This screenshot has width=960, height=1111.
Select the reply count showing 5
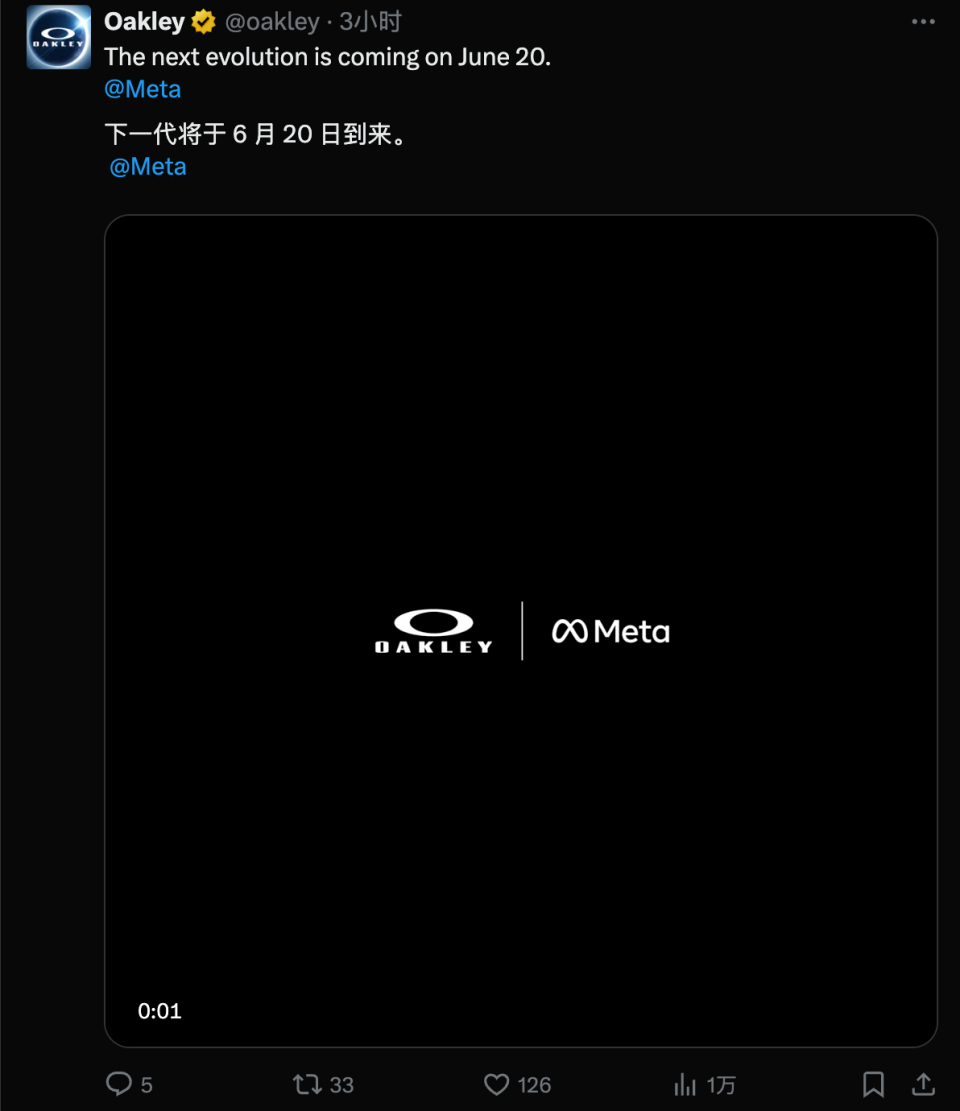click(x=144, y=1084)
